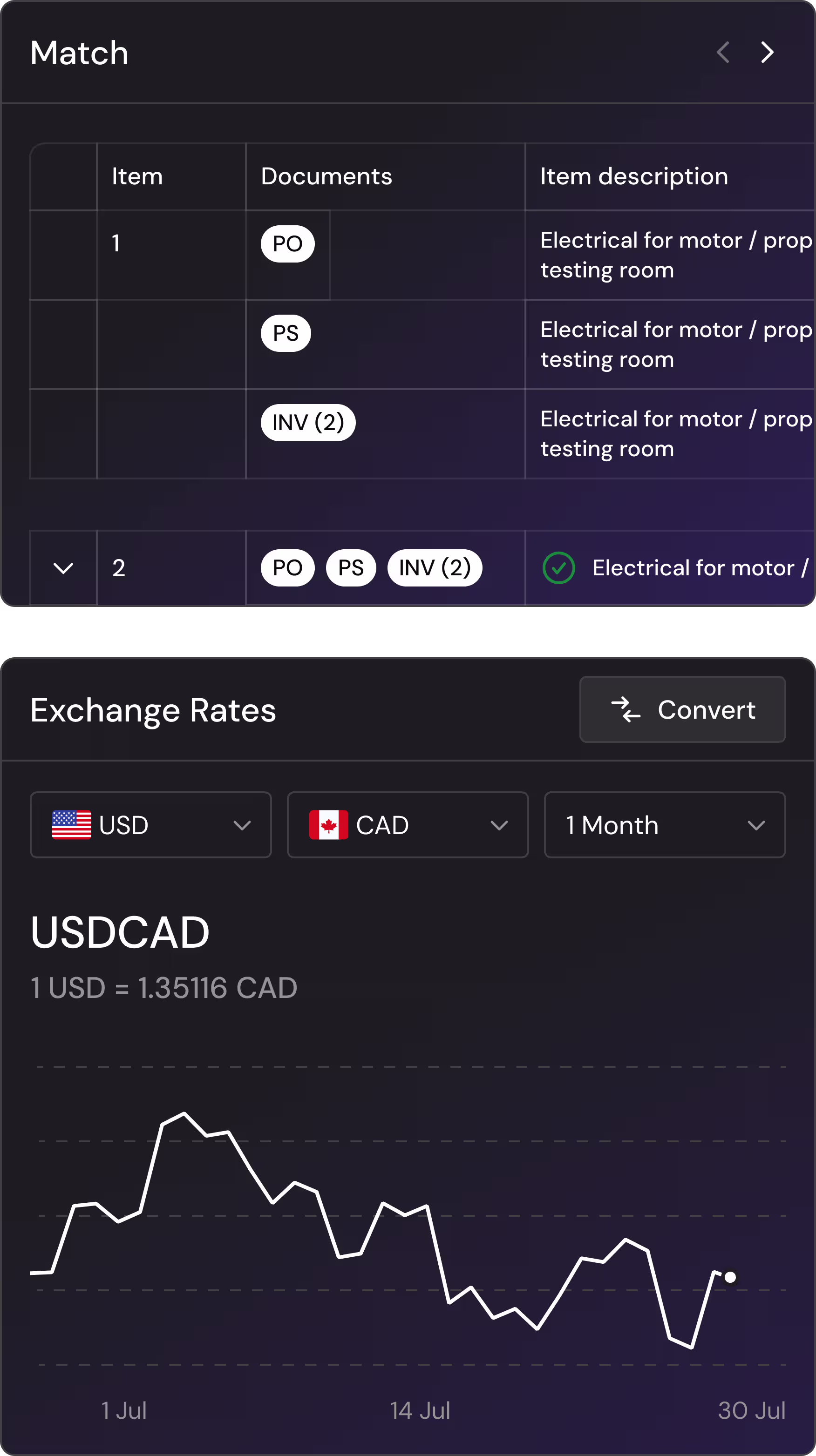
Task: Open INV (2) chip in item 2
Action: (434, 567)
